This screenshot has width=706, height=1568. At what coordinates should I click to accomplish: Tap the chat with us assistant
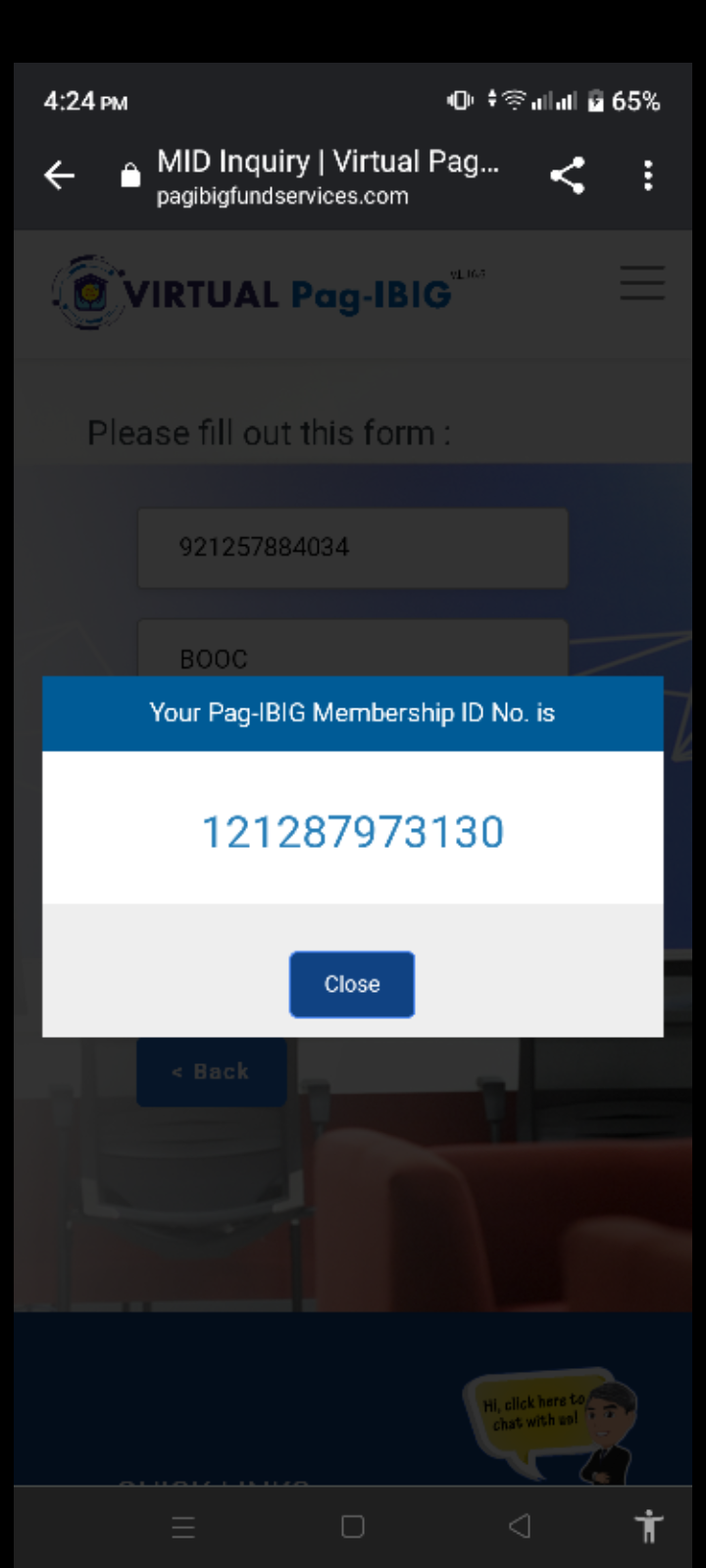click(554, 1421)
